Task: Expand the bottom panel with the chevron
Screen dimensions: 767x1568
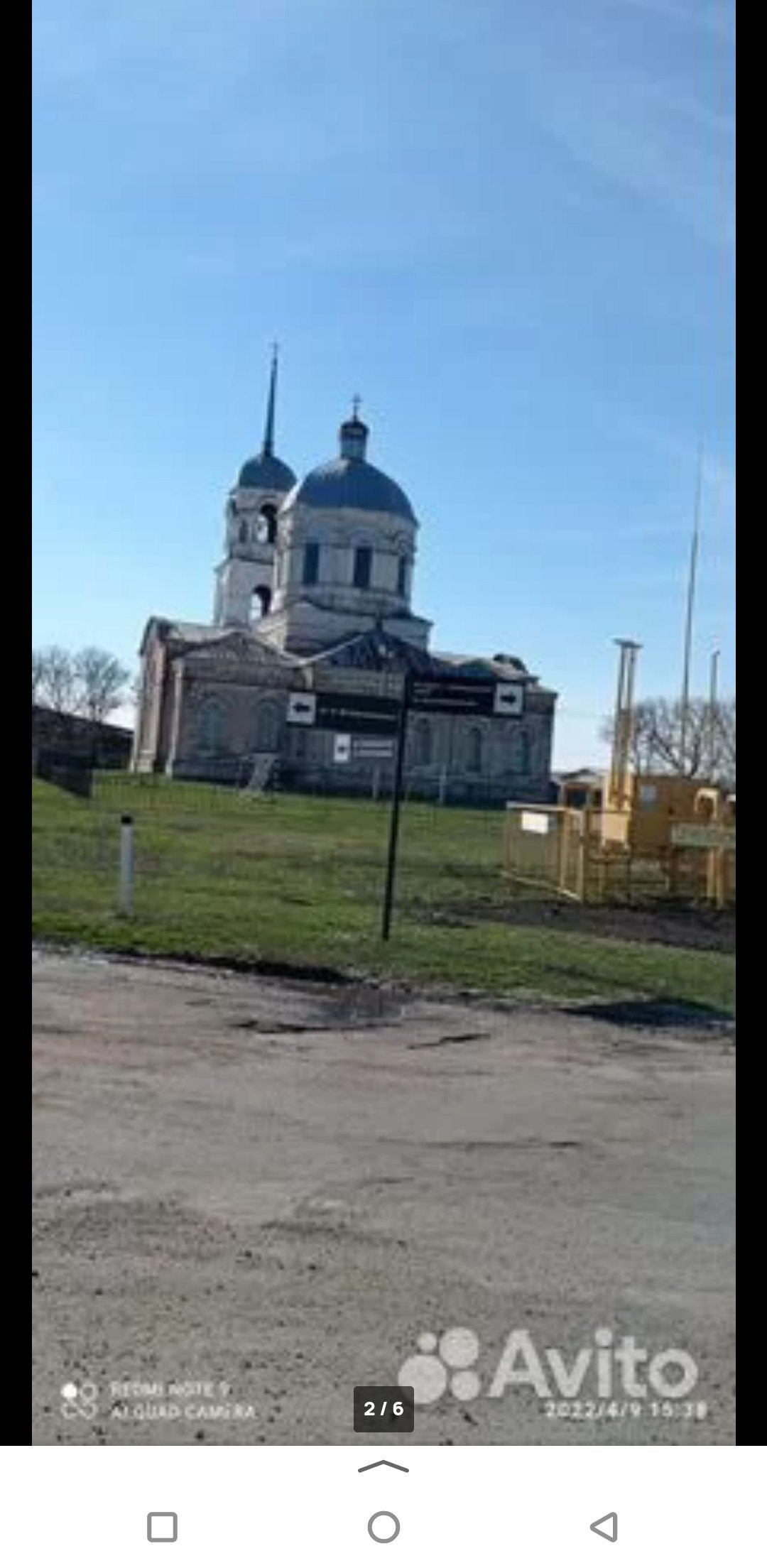Action: coord(383,1467)
